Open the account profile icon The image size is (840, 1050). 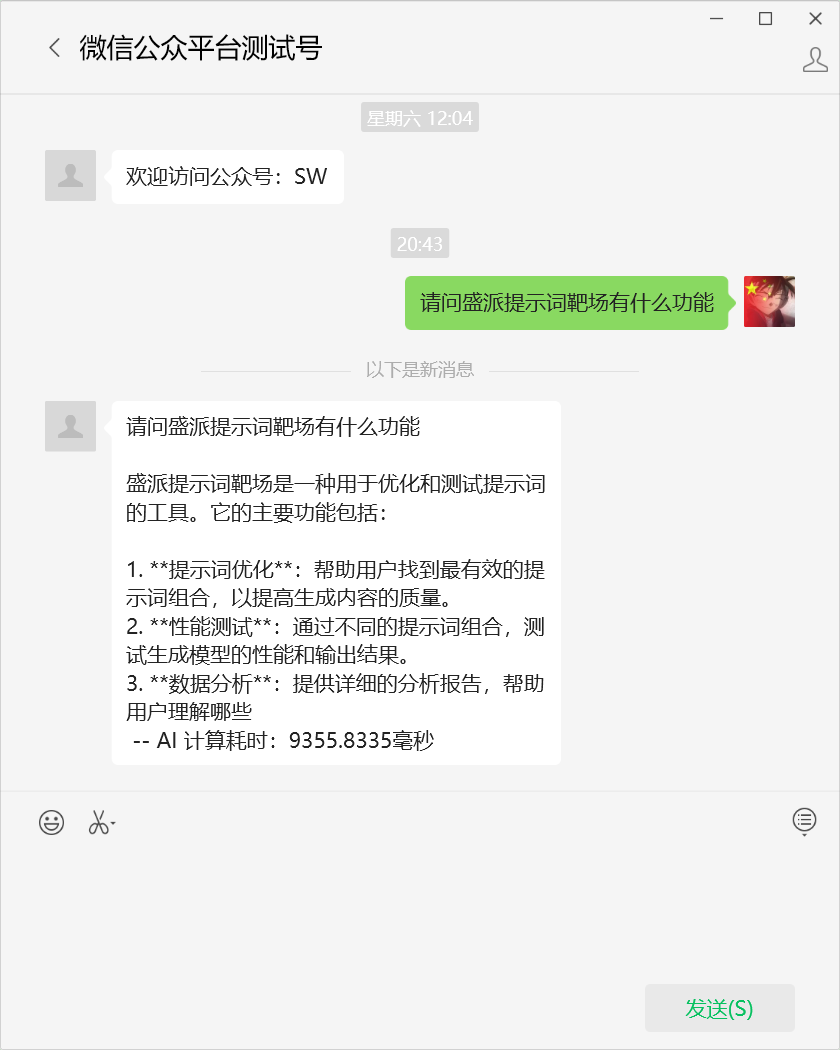click(x=815, y=59)
